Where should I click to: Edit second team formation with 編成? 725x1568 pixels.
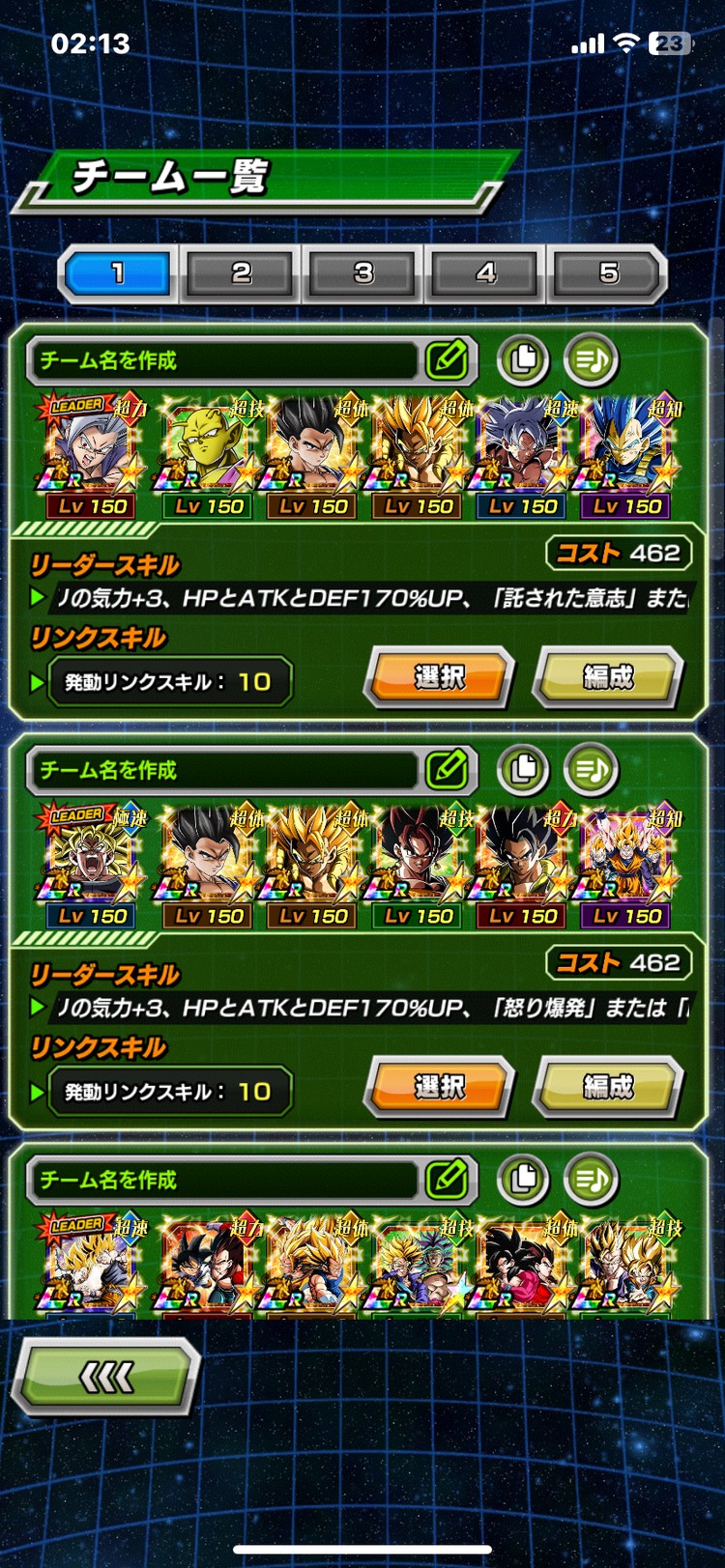click(608, 1087)
